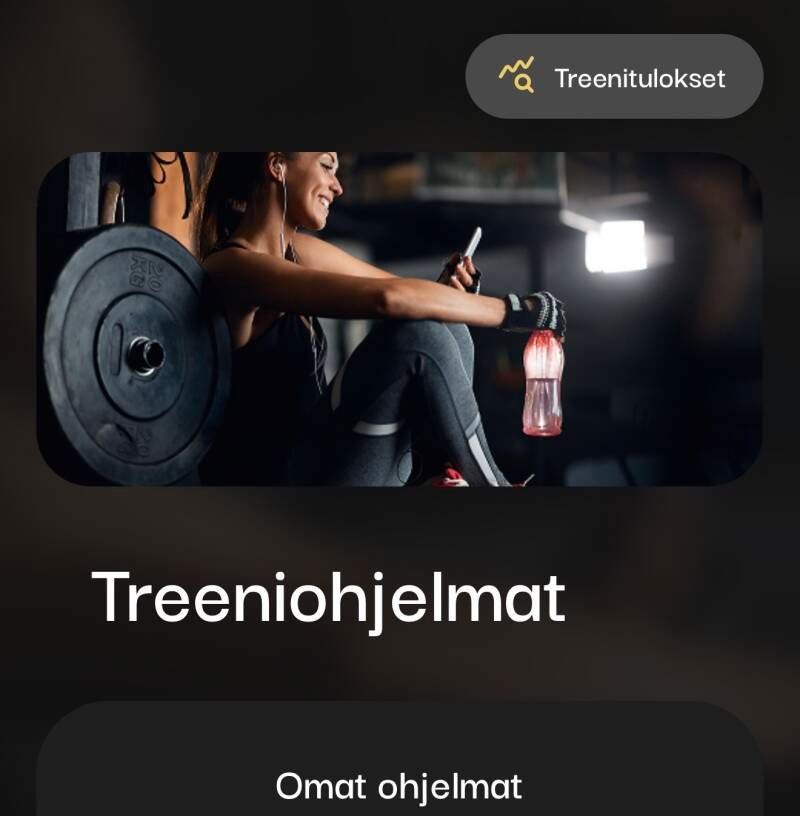
Task: Open the Treenitulokset button
Action: pos(614,77)
